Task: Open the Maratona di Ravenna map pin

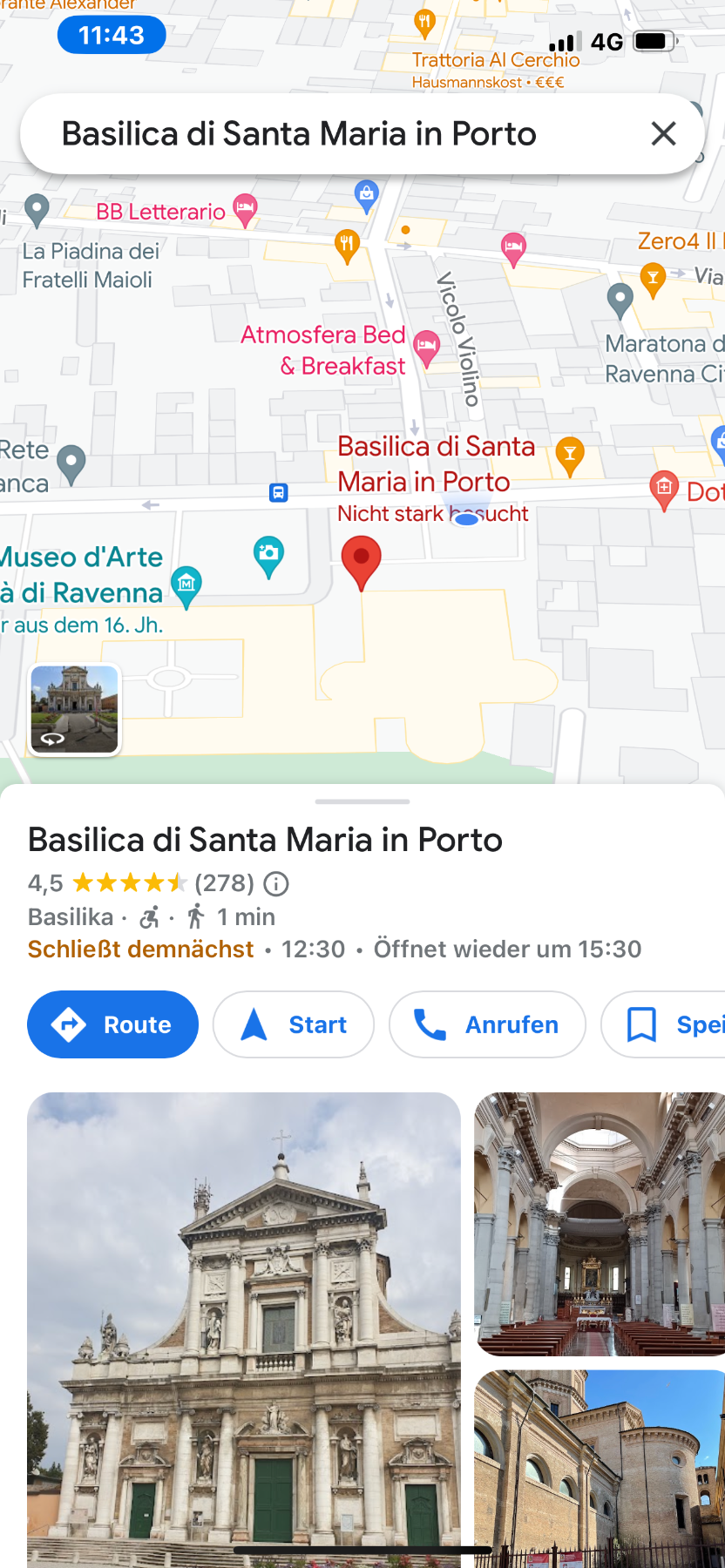Action: (x=620, y=299)
